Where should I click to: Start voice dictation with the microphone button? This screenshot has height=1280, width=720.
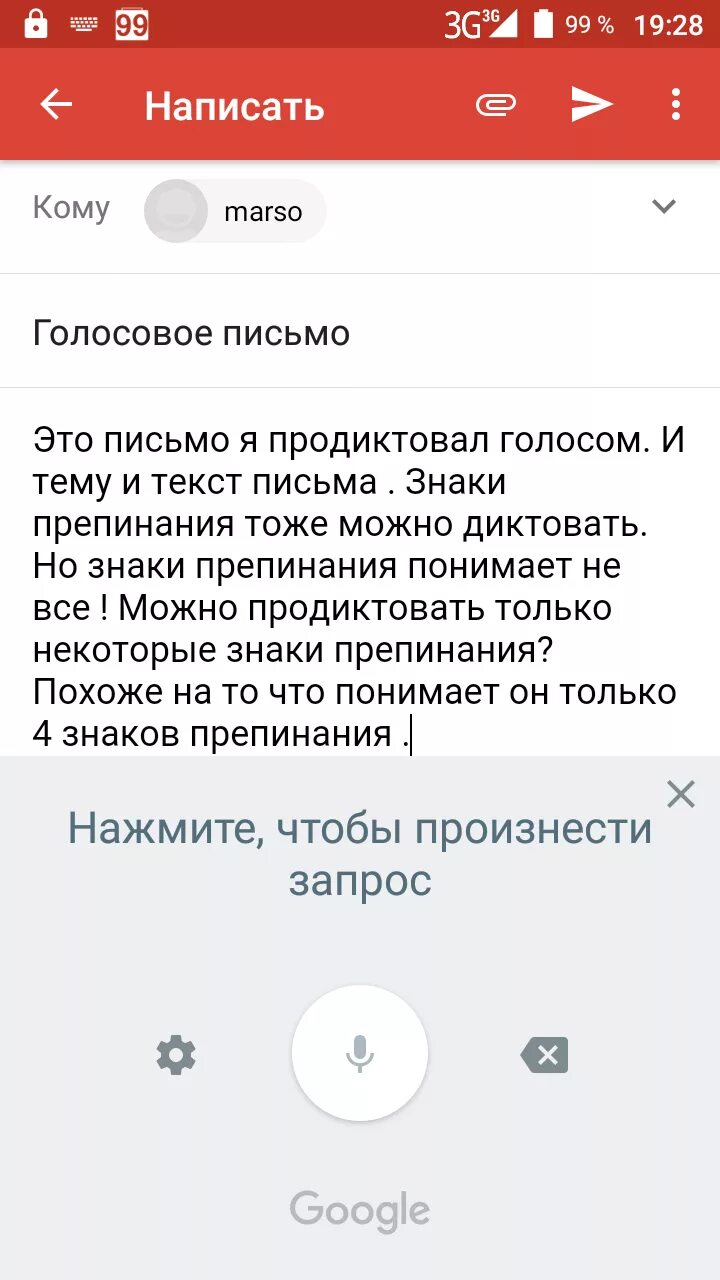point(360,1053)
